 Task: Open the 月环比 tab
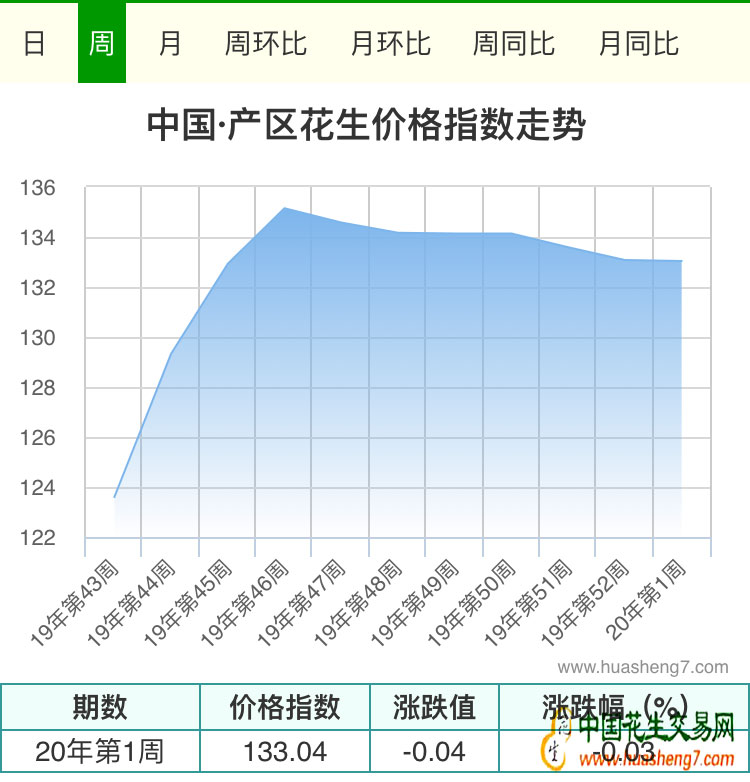[x=390, y=44]
